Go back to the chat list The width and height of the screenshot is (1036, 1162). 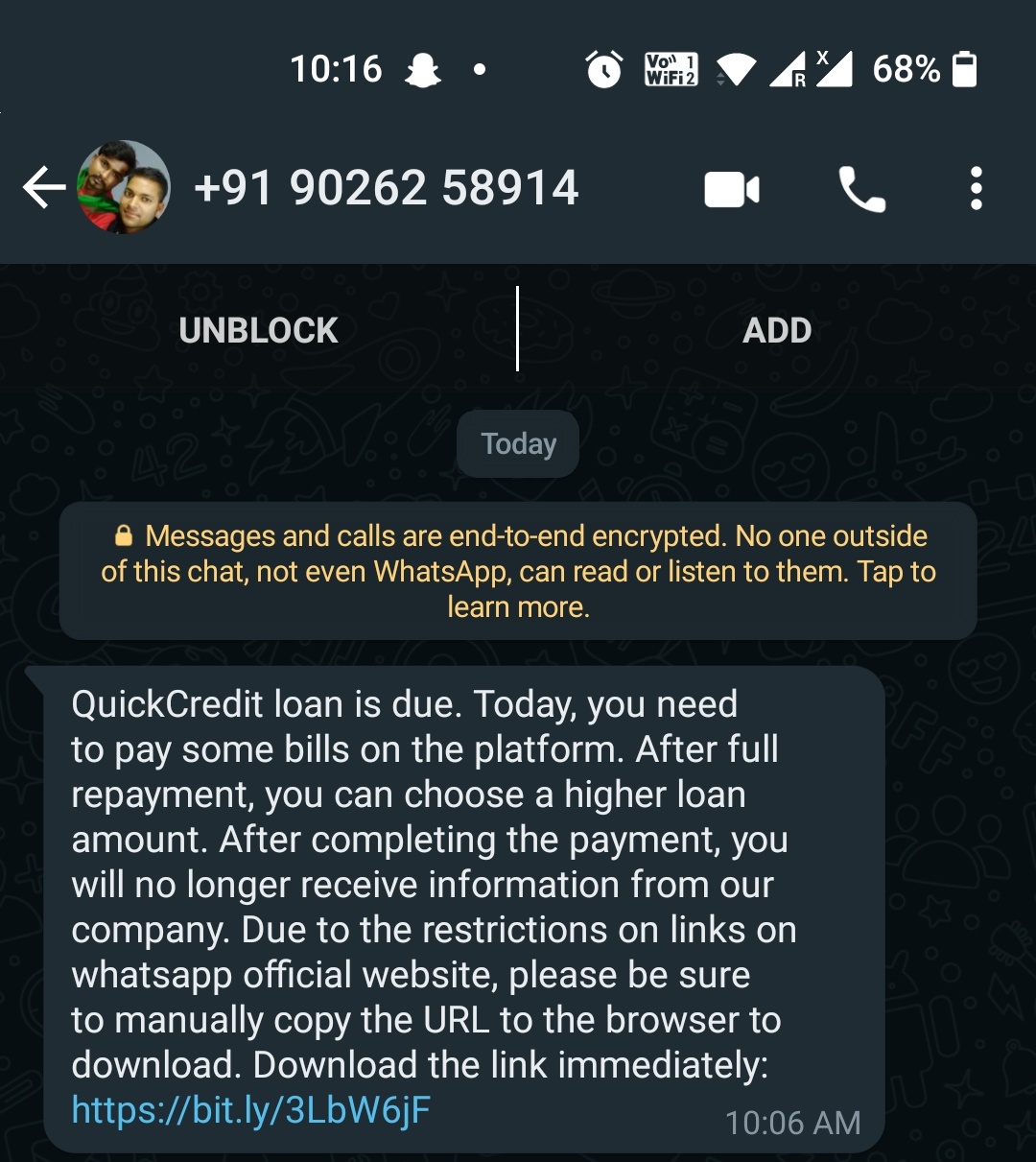tap(44, 187)
